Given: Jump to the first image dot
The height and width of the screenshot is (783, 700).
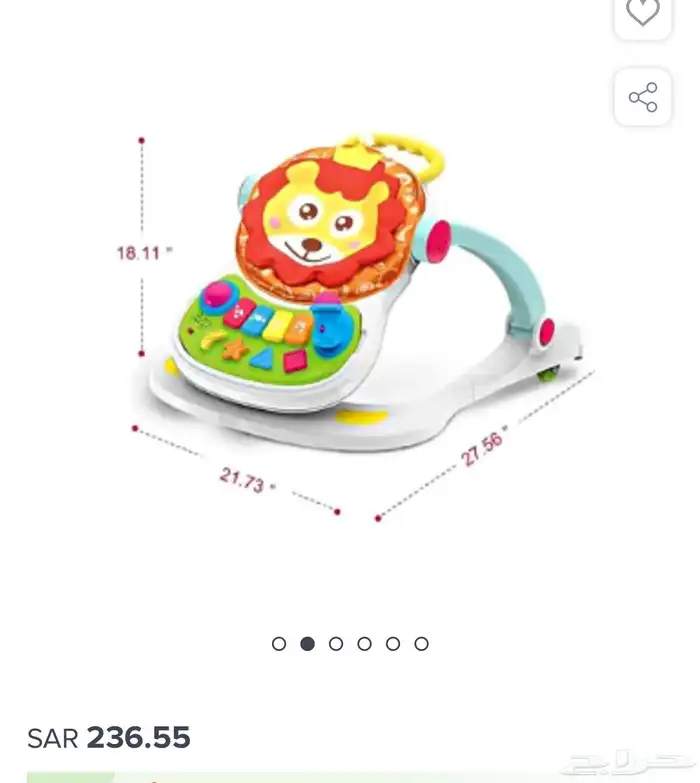Looking at the screenshot, I should [x=279, y=644].
